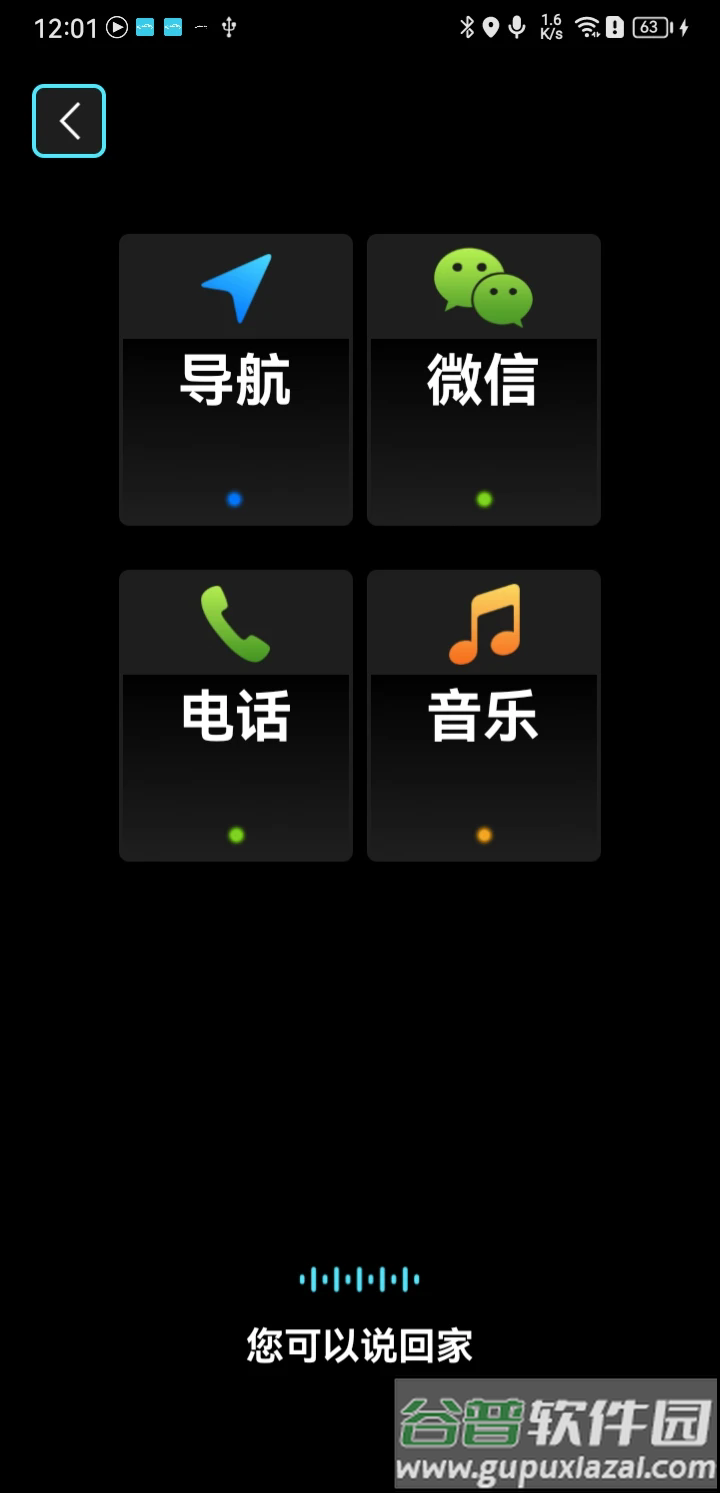
Task: Select the 音乐 music tile
Action: coord(483,715)
